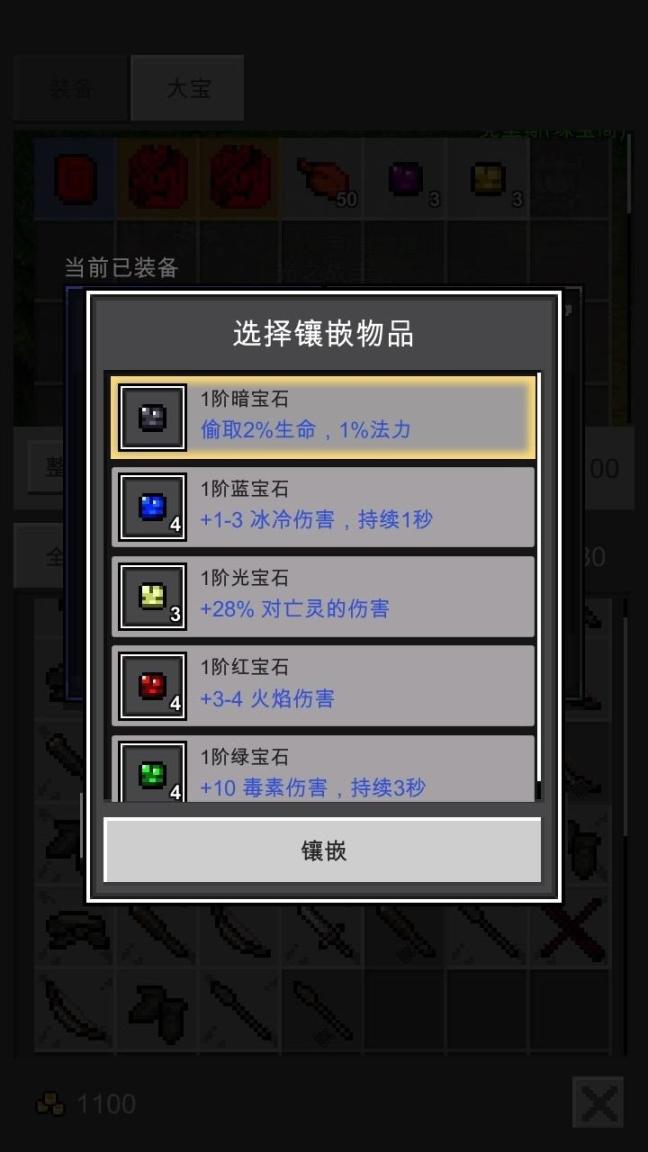Screen dimensions: 648x1152
Task: Confirm with the 镶嵌 button
Action: [x=322, y=851]
